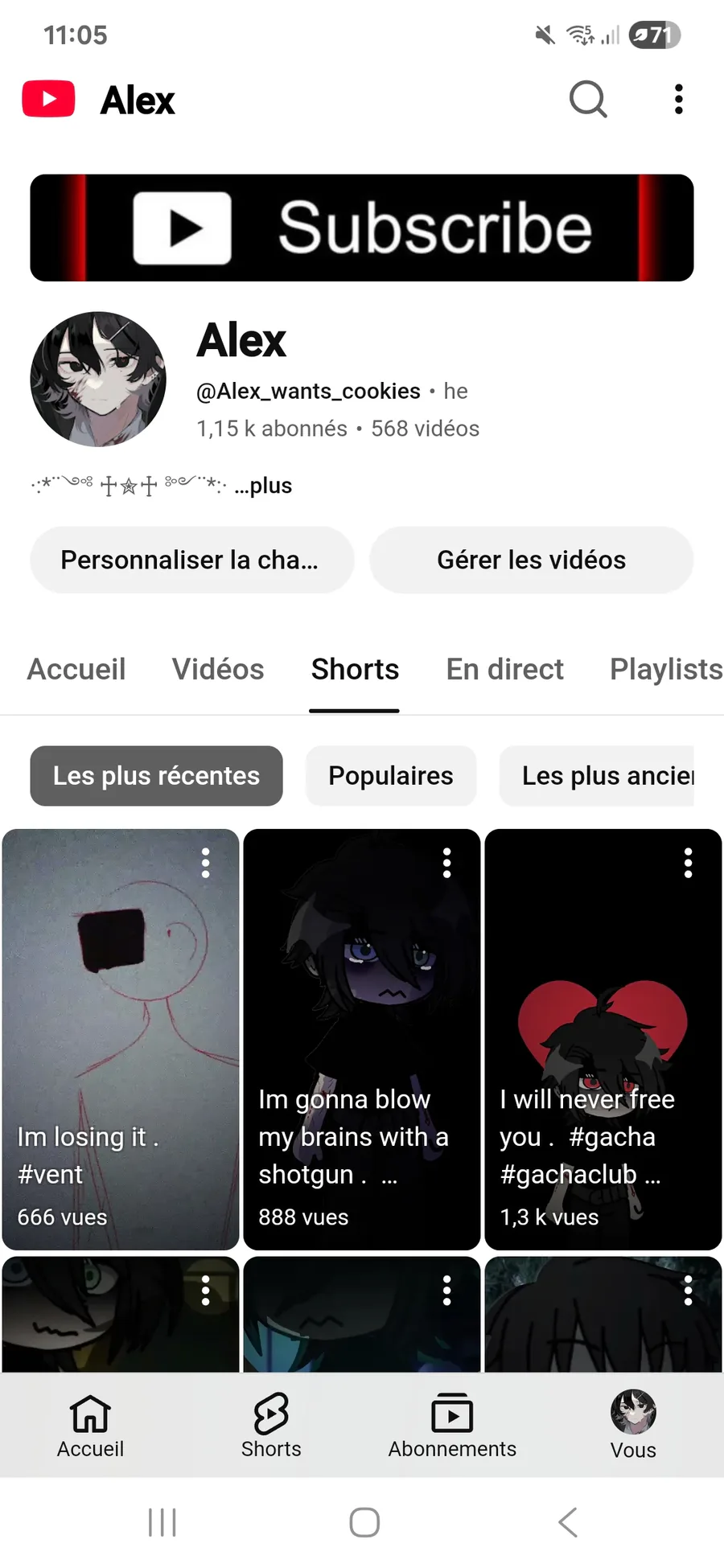The width and height of the screenshot is (724, 1568).
Task: Select the "Populaires" filter chip
Action: (x=391, y=776)
